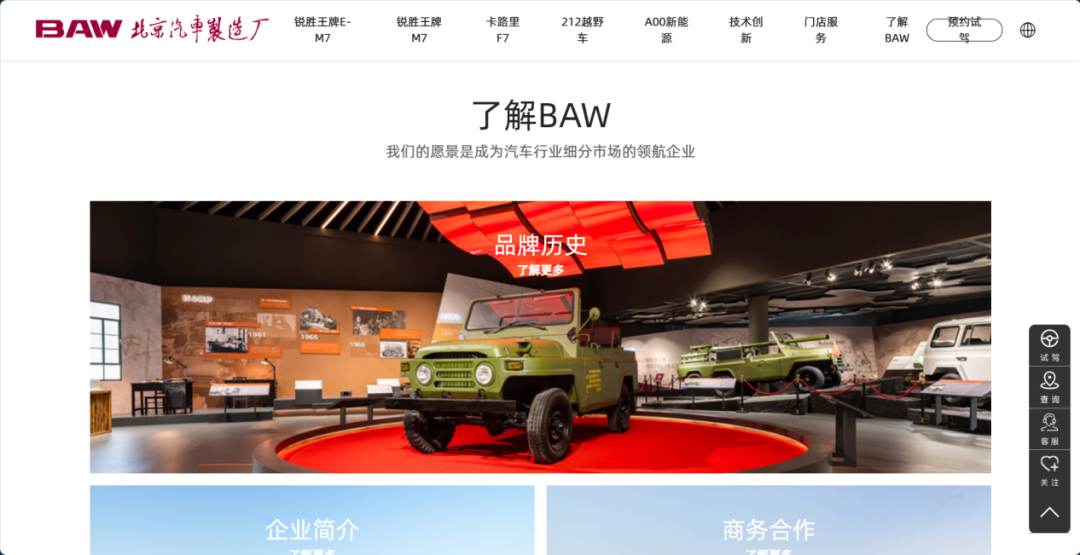Select 了解BAW in the top menu
The image size is (1080, 555).
tap(897, 30)
